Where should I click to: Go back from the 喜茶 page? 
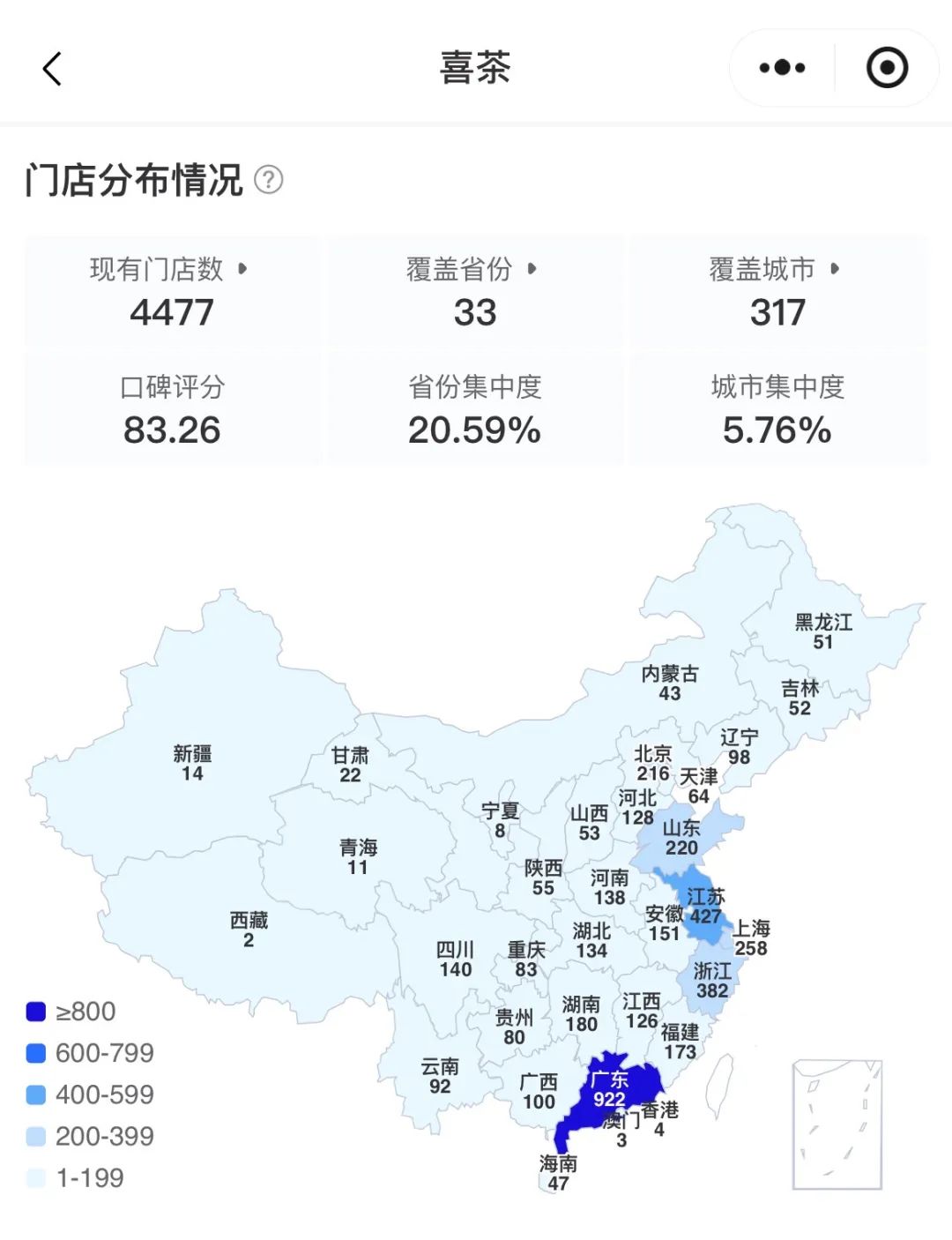click(53, 69)
